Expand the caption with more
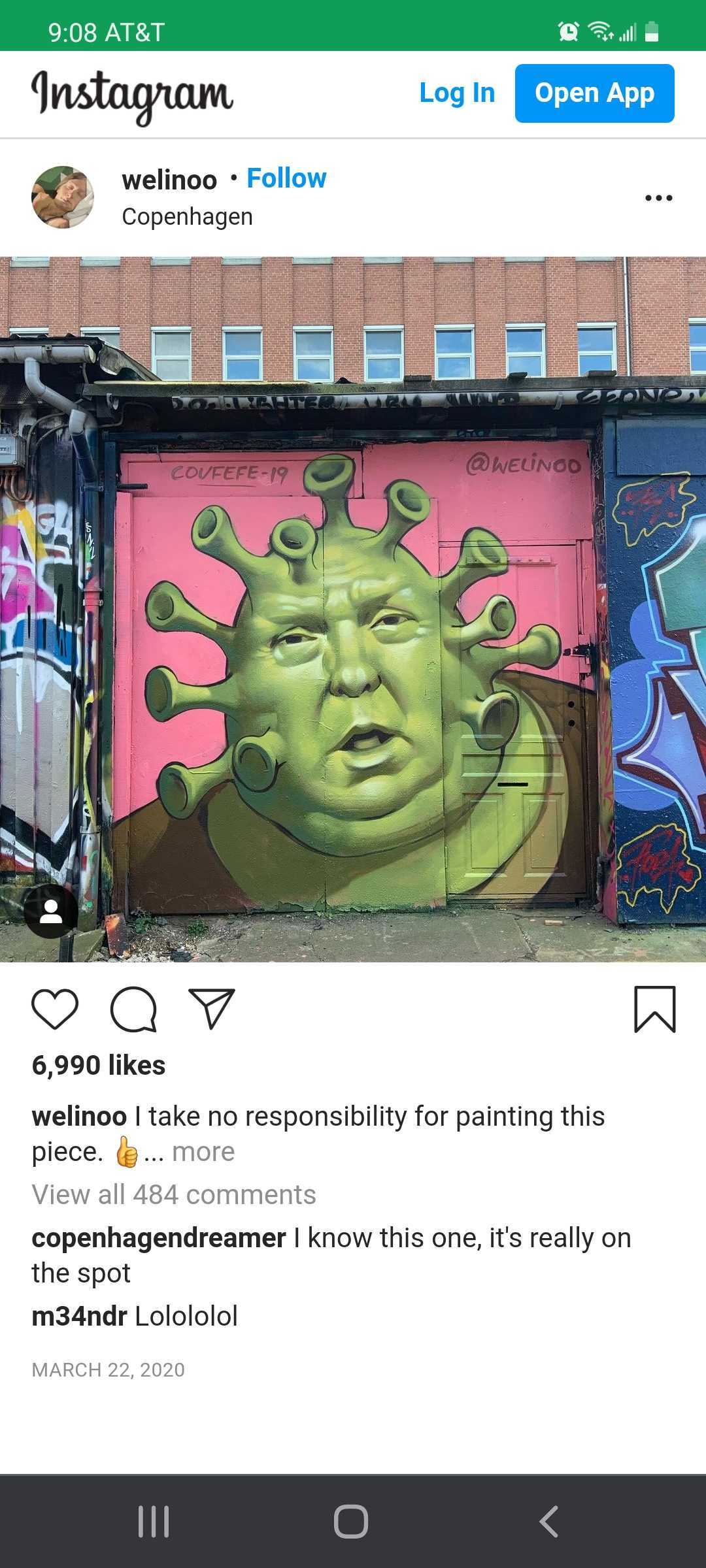706x1568 pixels. coord(203,1152)
